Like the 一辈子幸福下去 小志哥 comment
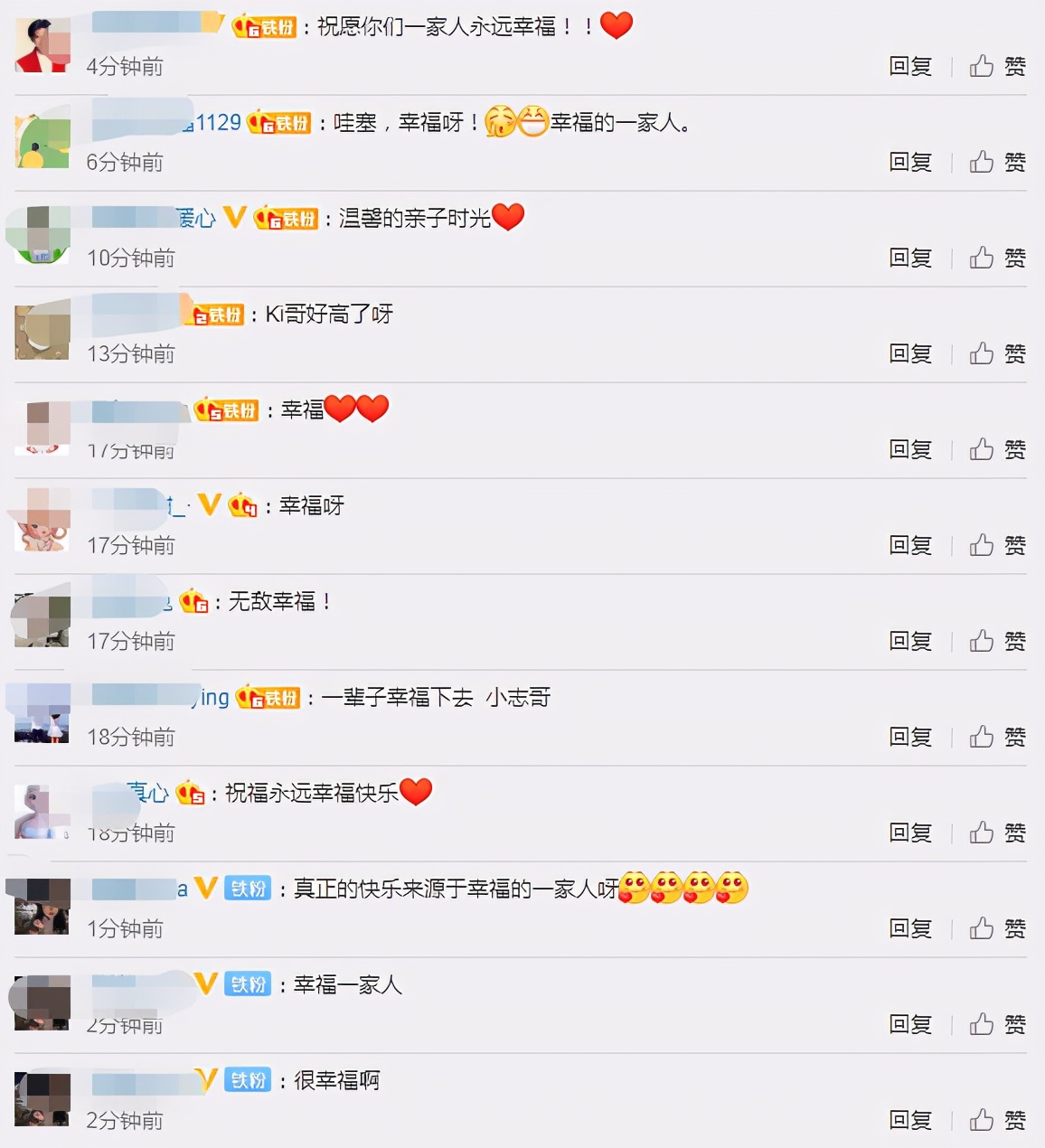1045x1148 pixels. pos(997,737)
